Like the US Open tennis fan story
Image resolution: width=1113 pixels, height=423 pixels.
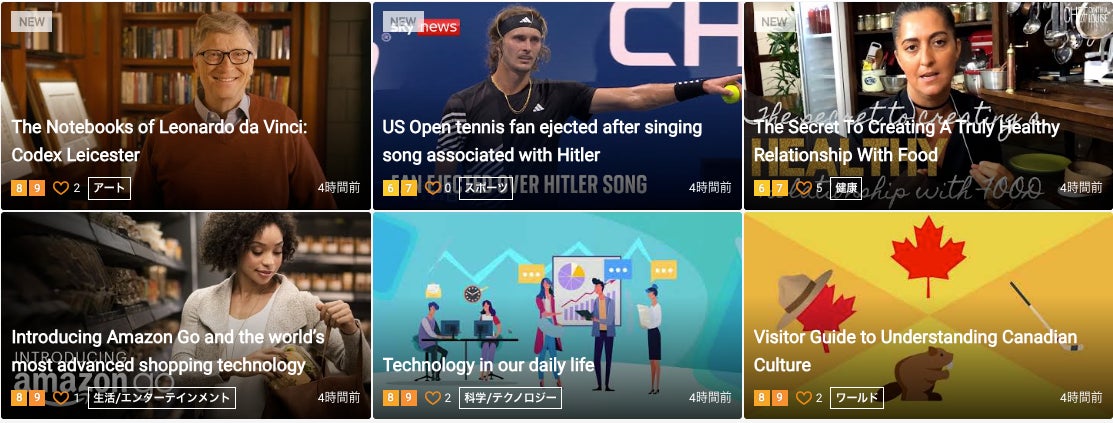click(433, 188)
